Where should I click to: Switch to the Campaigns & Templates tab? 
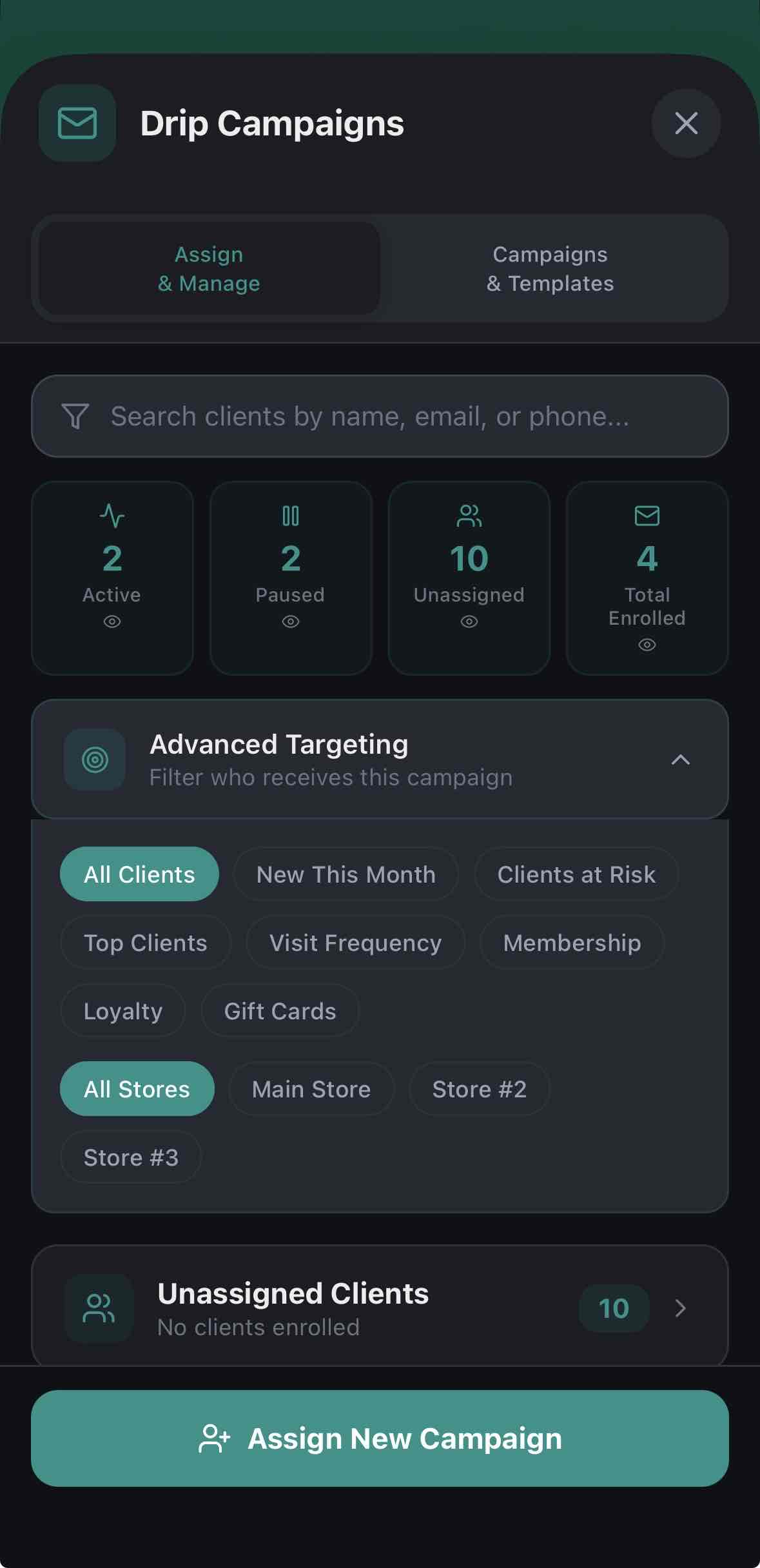click(x=551, y=268)
